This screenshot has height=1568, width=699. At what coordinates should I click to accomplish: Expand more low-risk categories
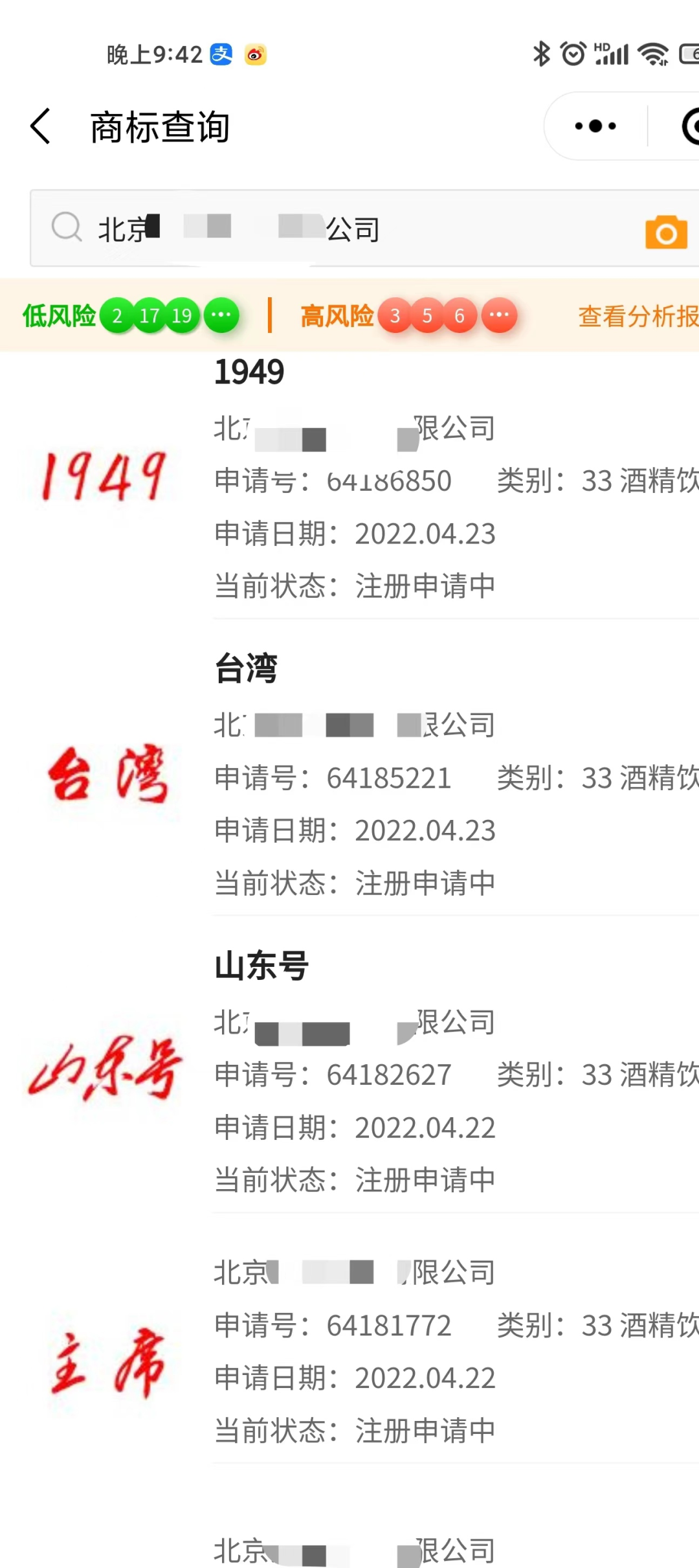[x=221, y=315]
